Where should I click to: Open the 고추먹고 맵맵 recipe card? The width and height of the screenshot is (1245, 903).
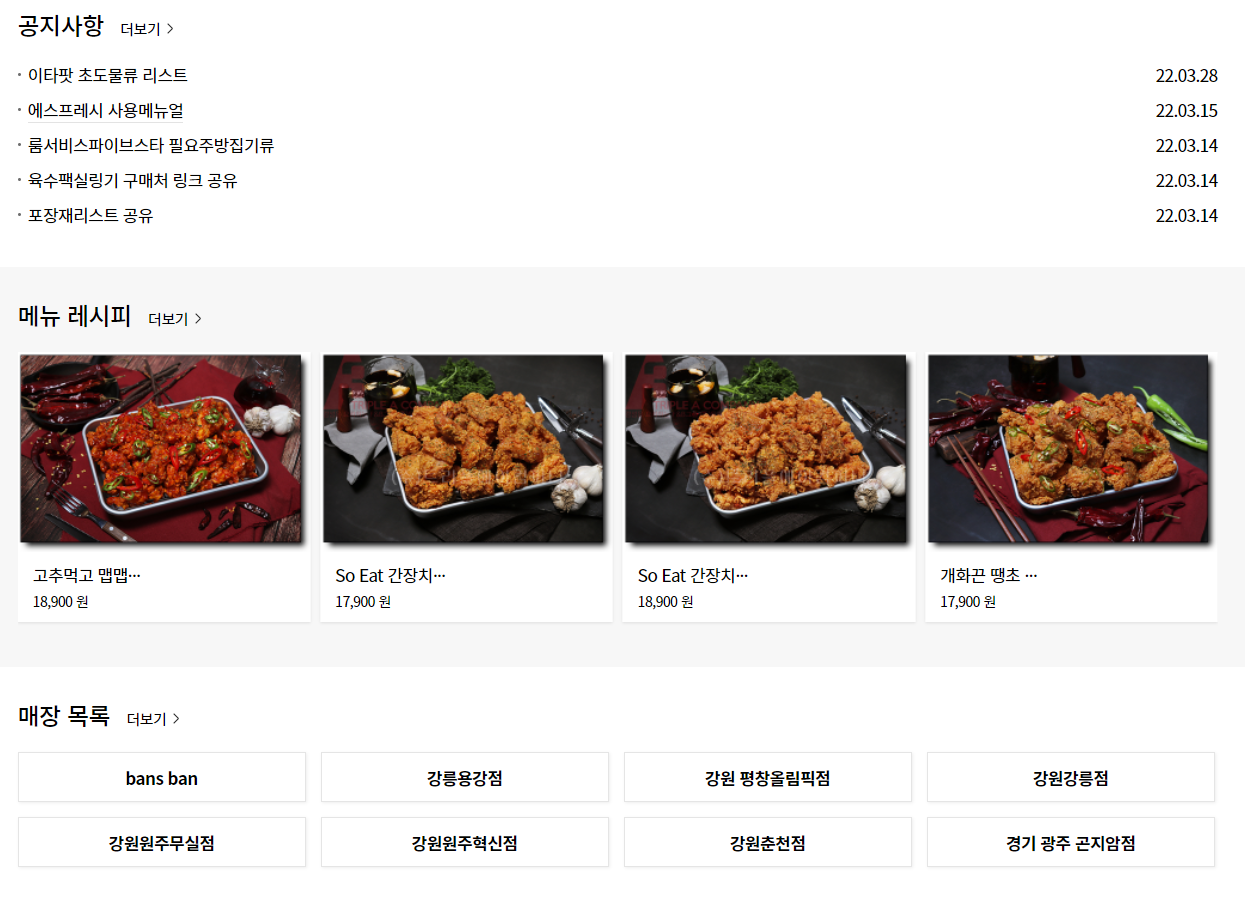coord(163,487)
